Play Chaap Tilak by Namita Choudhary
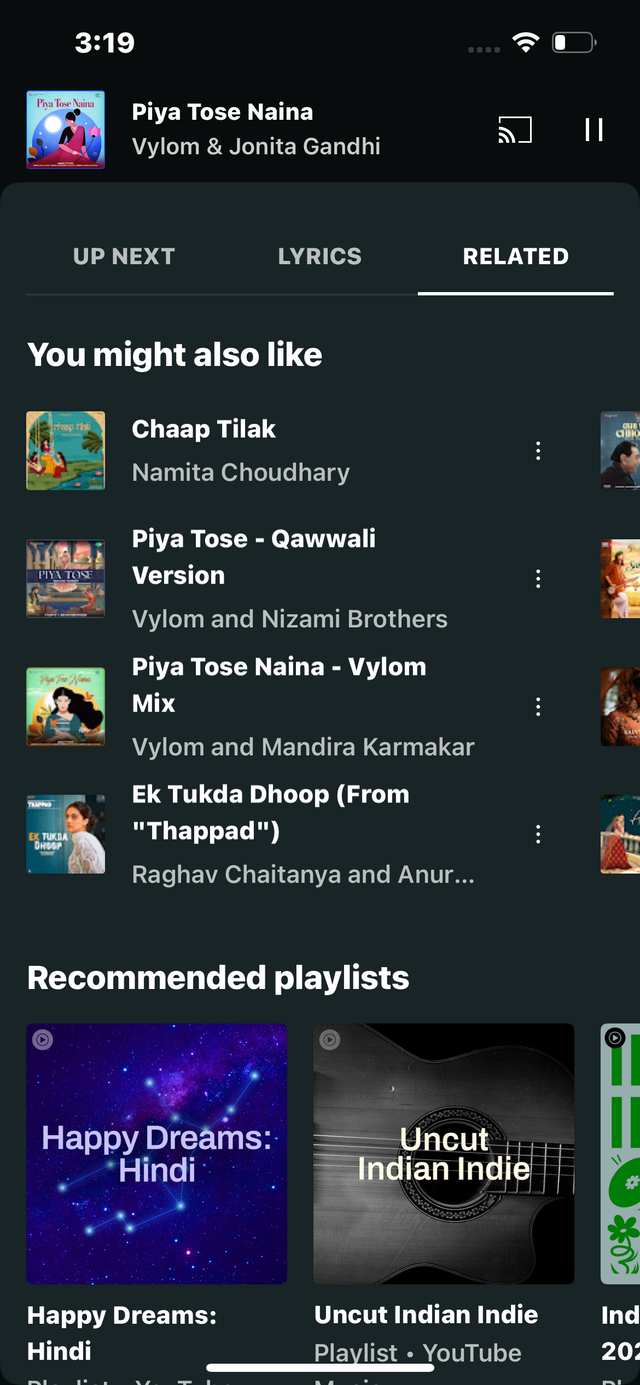This screenshot has height=1385, width=640. 240,450
